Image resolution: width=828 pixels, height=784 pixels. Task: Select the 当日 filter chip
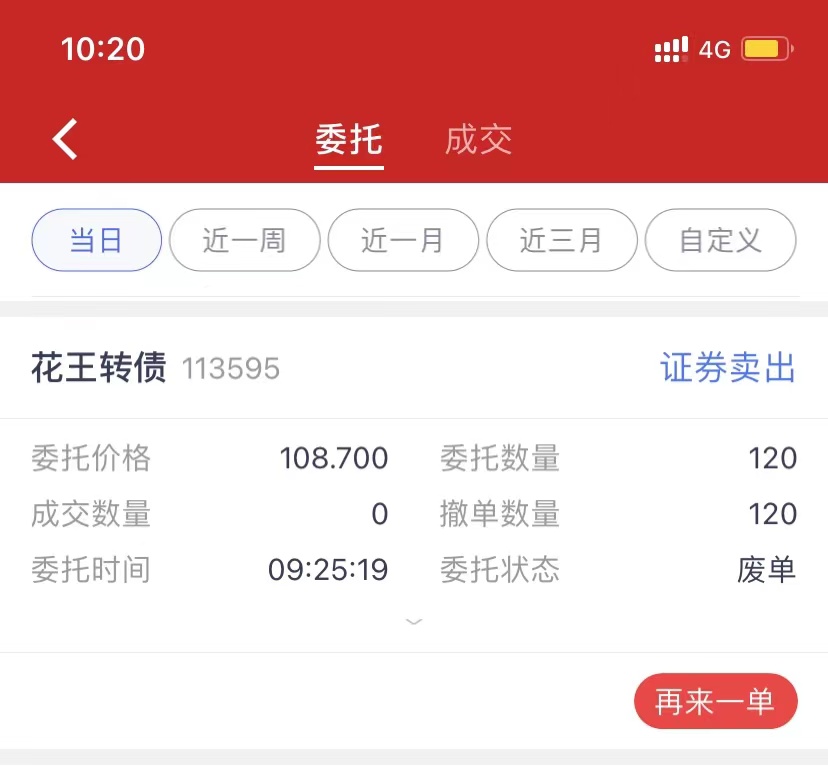tap(96, 240)
